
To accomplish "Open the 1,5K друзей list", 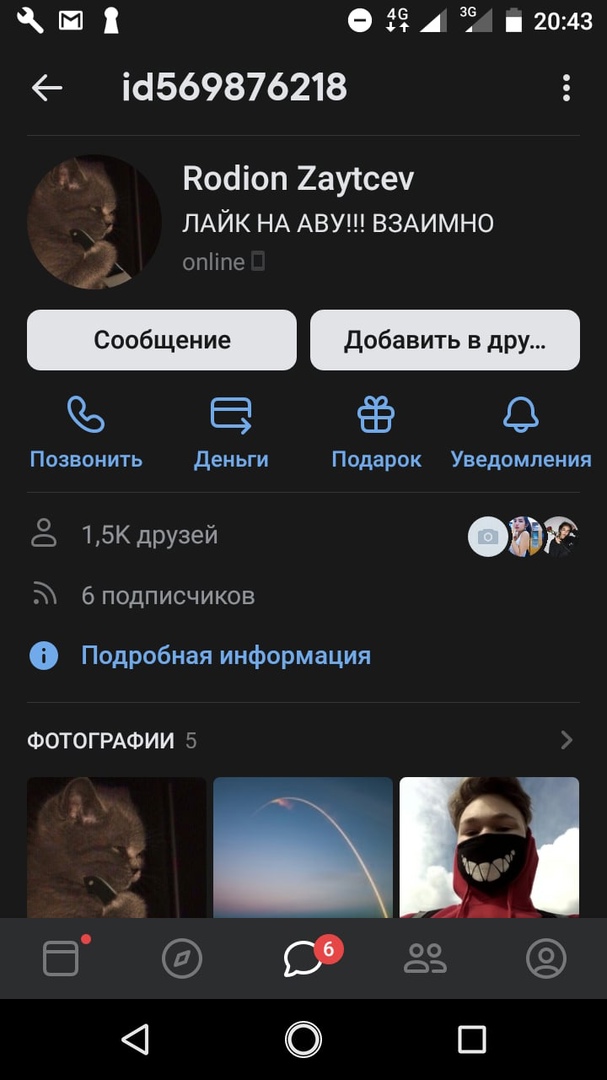I will (150, 535).
